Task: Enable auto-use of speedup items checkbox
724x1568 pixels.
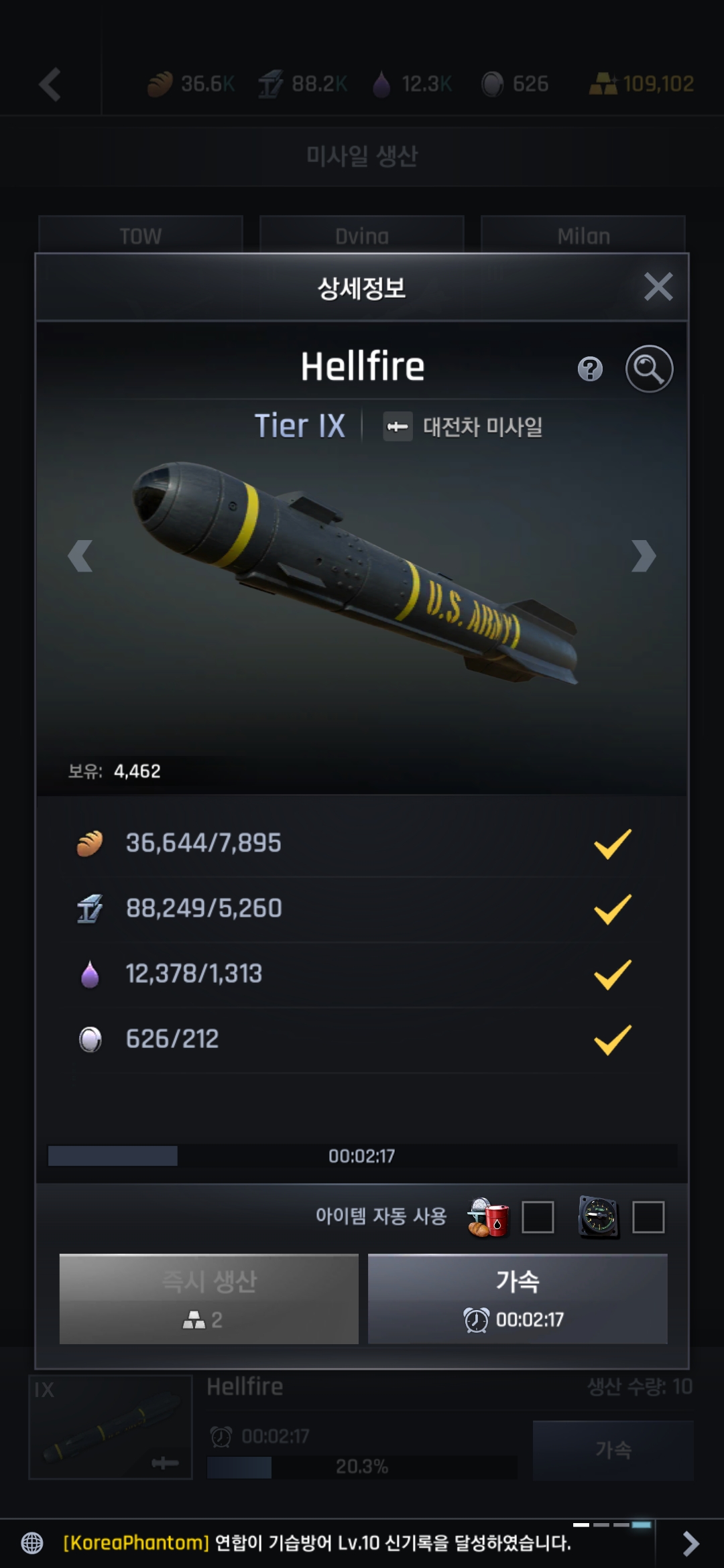Action: click(x=648, y=1217)
